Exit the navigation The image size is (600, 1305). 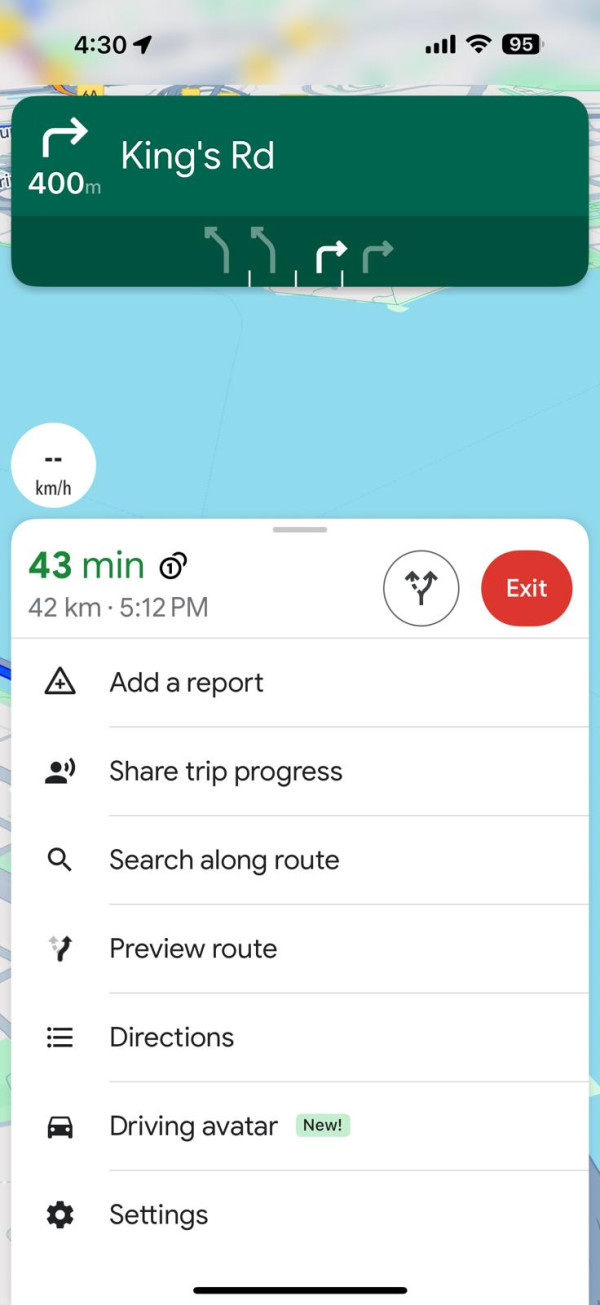pyautogui.click(x=526, y=588)
